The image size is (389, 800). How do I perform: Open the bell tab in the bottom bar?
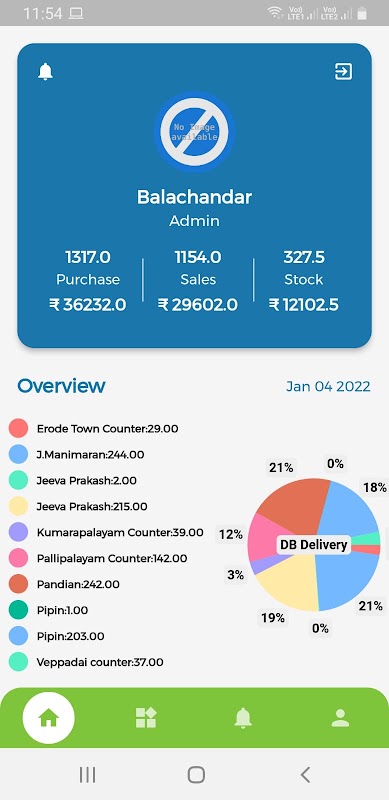pyautogui.click(x=243, y=718)
